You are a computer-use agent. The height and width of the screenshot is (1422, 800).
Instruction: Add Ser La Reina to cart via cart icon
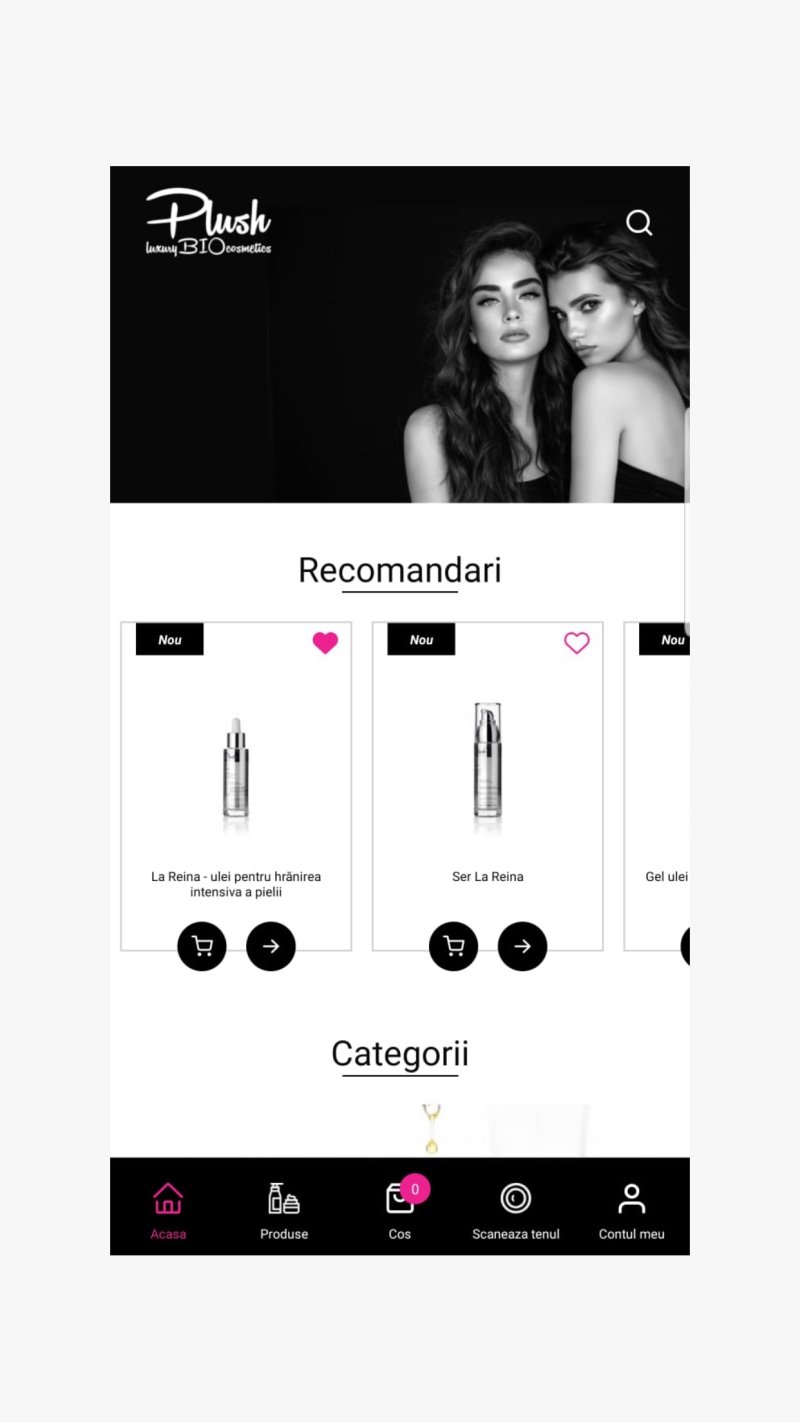tap(454, 946)
